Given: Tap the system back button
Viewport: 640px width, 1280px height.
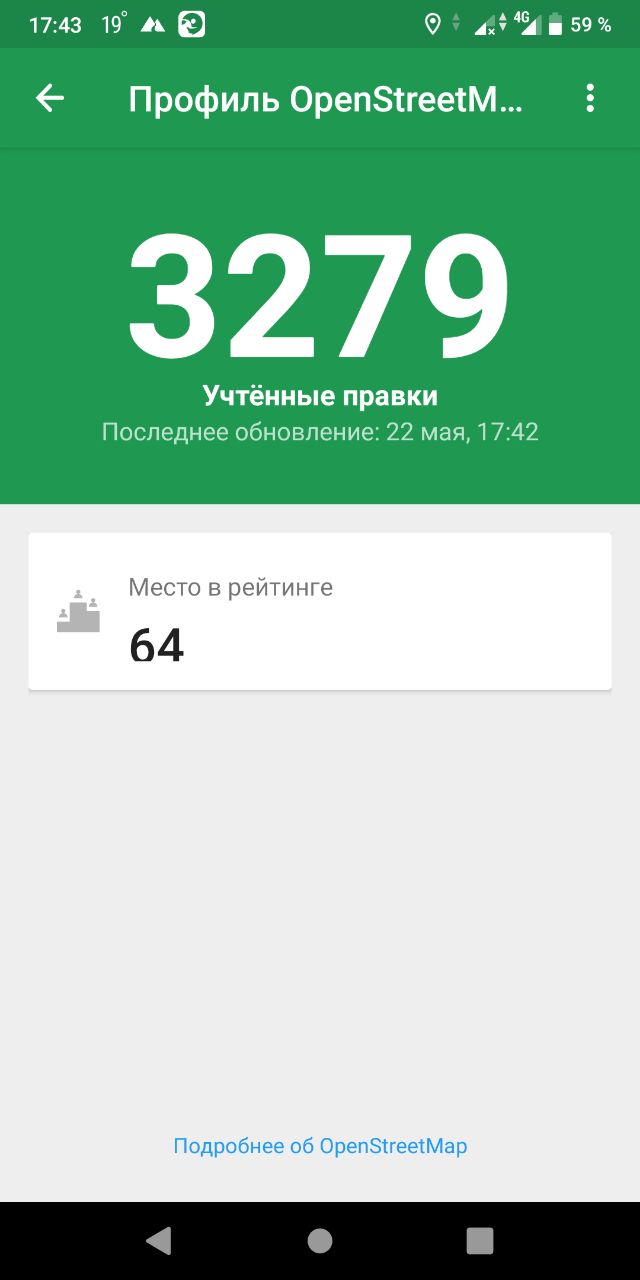Looking at the screenshot, I should tap(159, 1241).
